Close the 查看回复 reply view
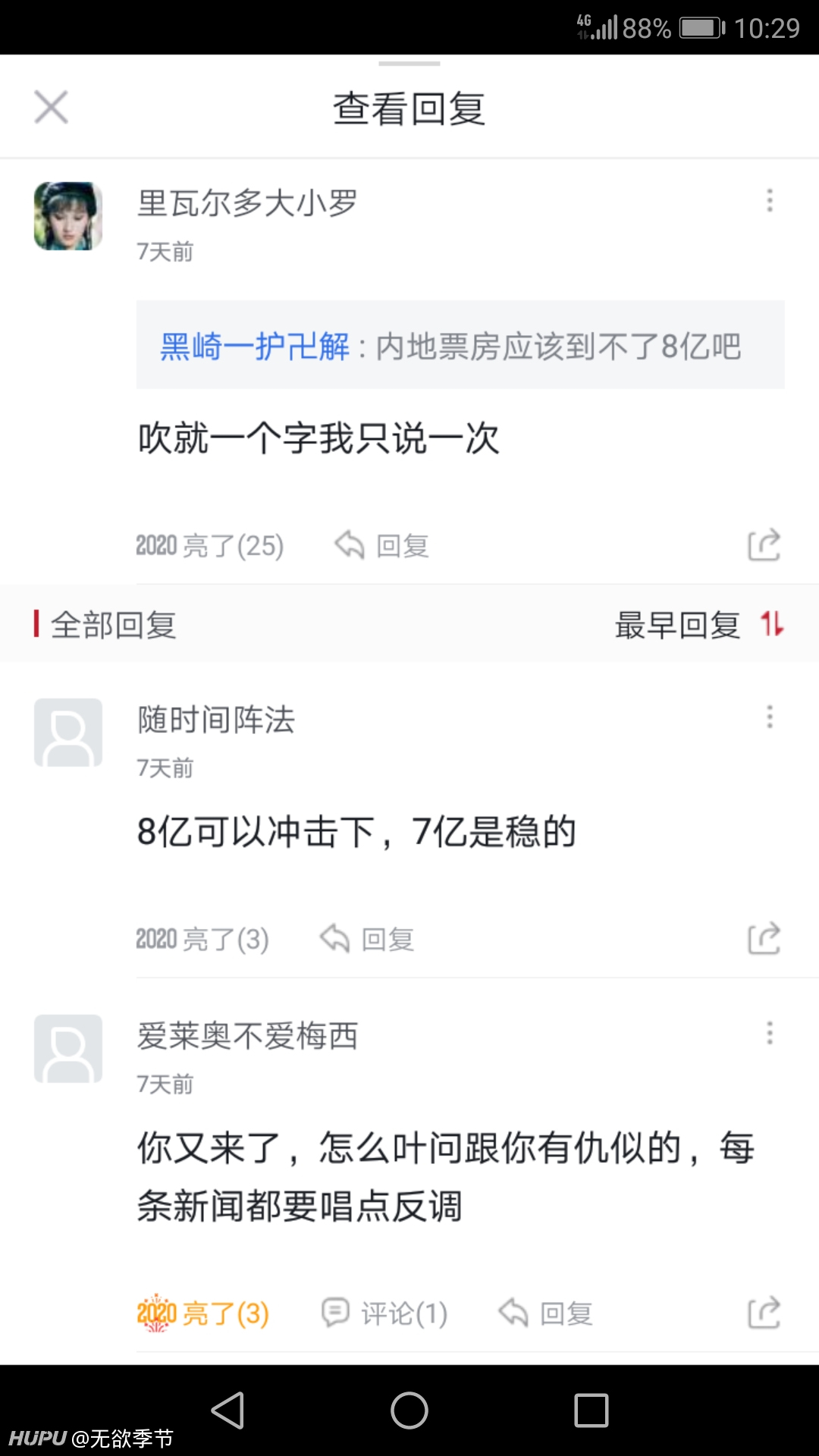 51,107
